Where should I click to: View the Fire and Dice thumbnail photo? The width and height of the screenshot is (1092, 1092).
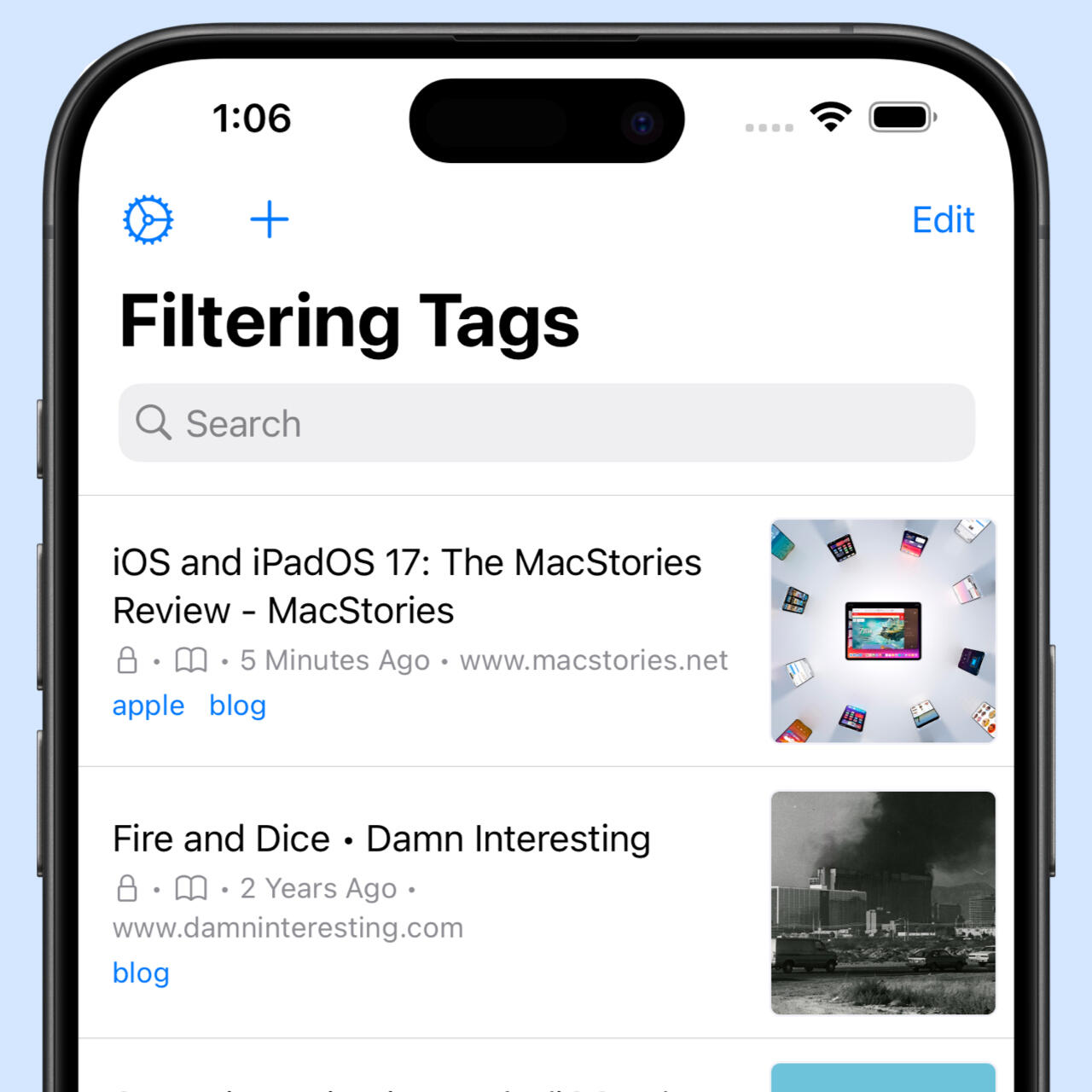[x=883, y=903]
